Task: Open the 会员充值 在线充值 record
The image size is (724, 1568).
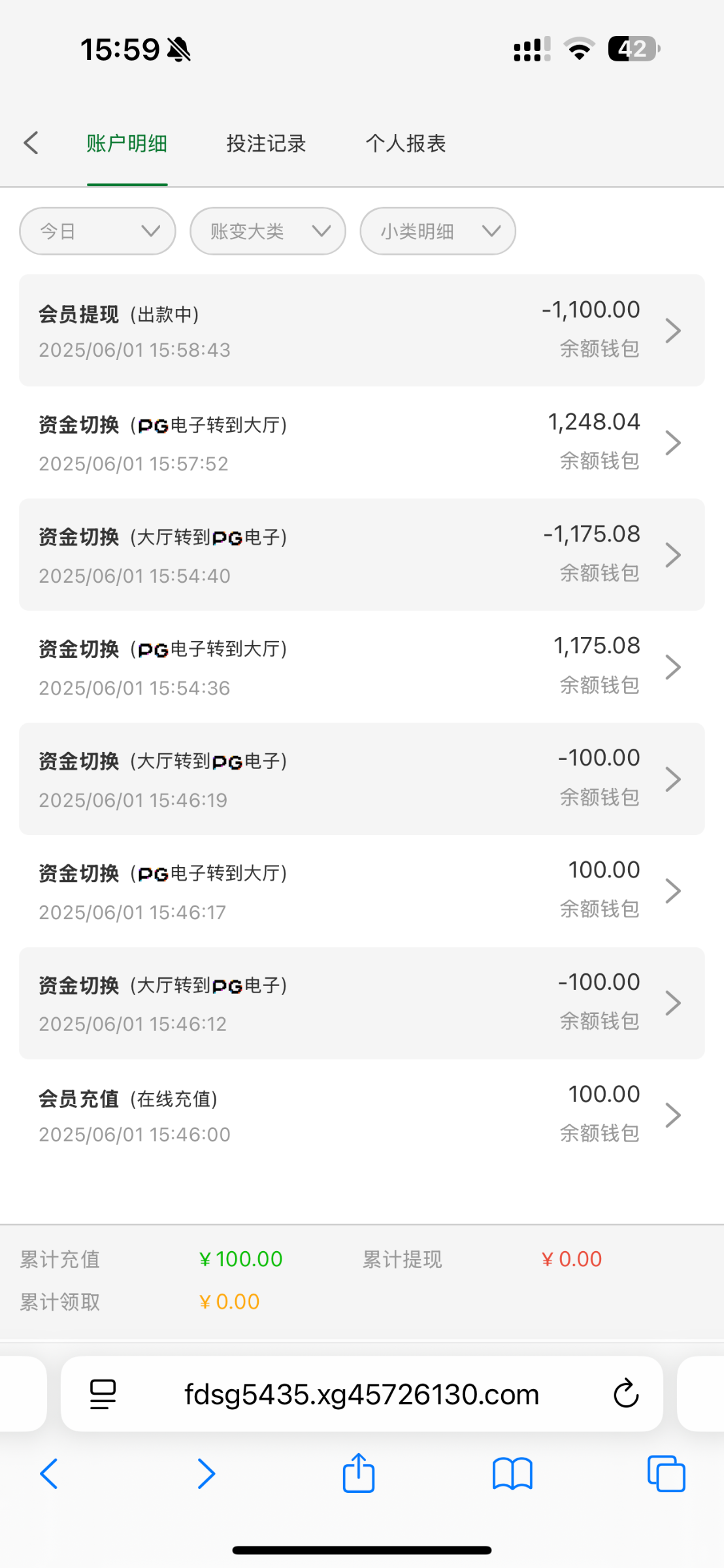Action: coord(362,1115)
